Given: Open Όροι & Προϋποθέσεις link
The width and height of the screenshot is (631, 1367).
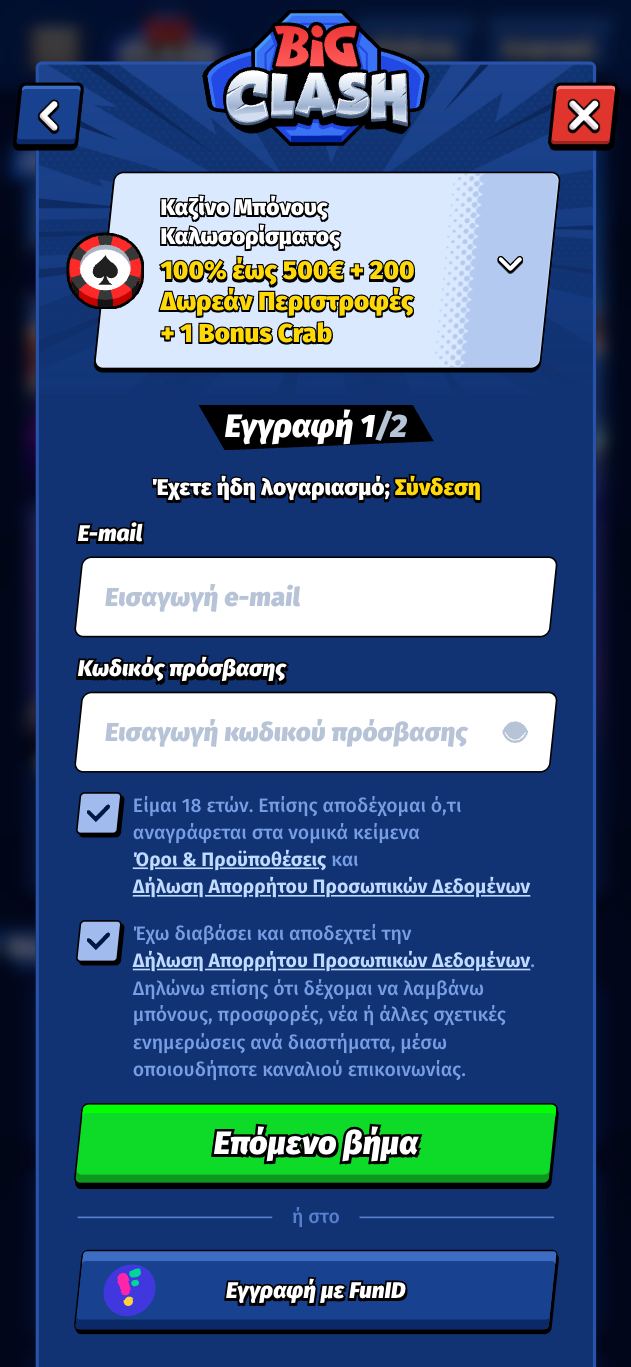Looking at the screenshot, I should coord(229,860).
